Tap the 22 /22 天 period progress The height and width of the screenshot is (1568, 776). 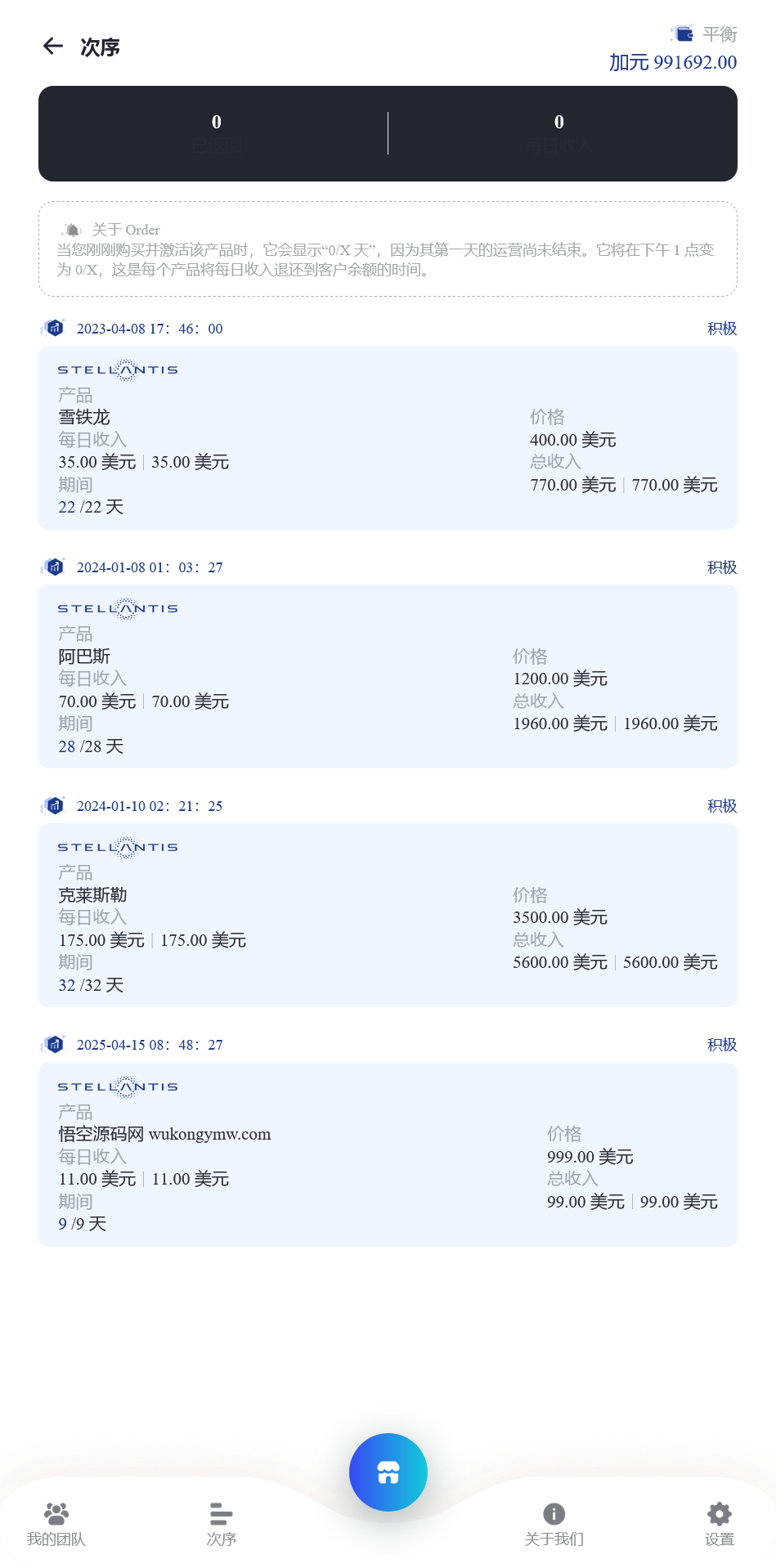[x=90, y=507]
